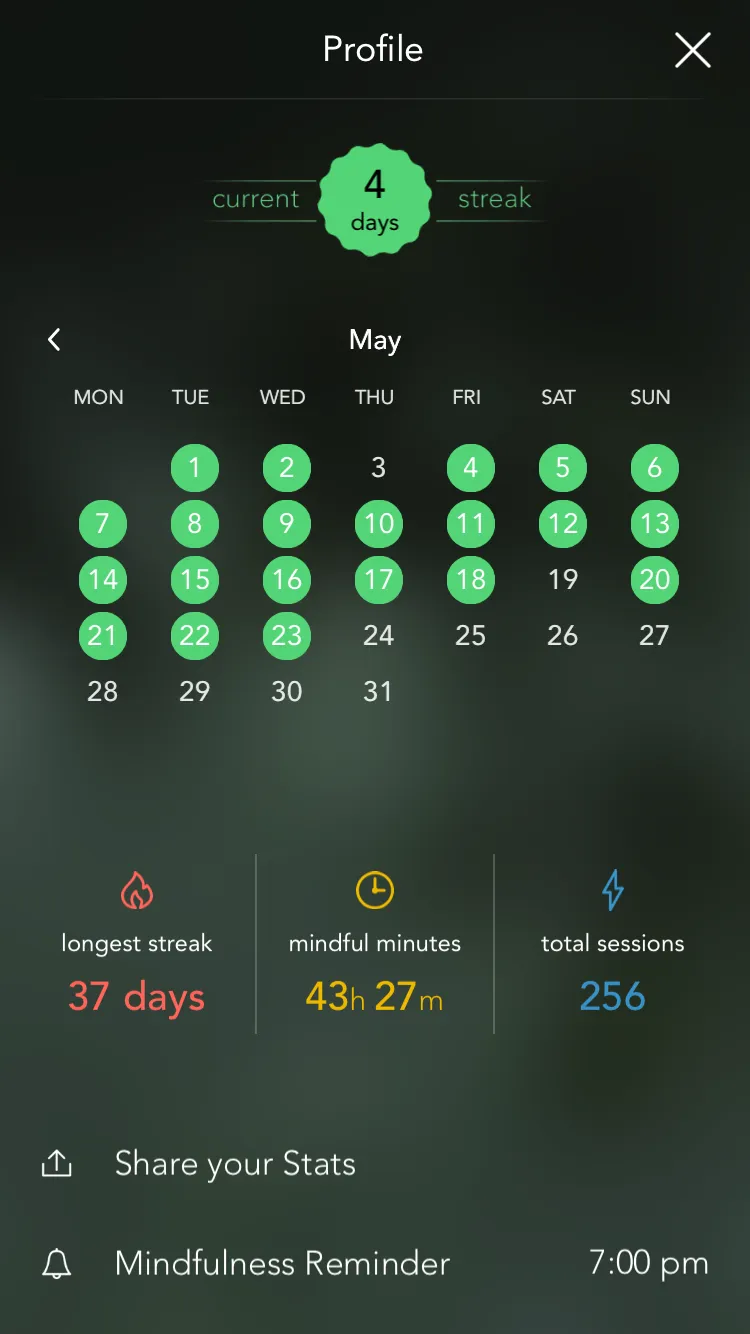
Task: Click the blue lightning total sessions icon
Action: click(611, 890)
